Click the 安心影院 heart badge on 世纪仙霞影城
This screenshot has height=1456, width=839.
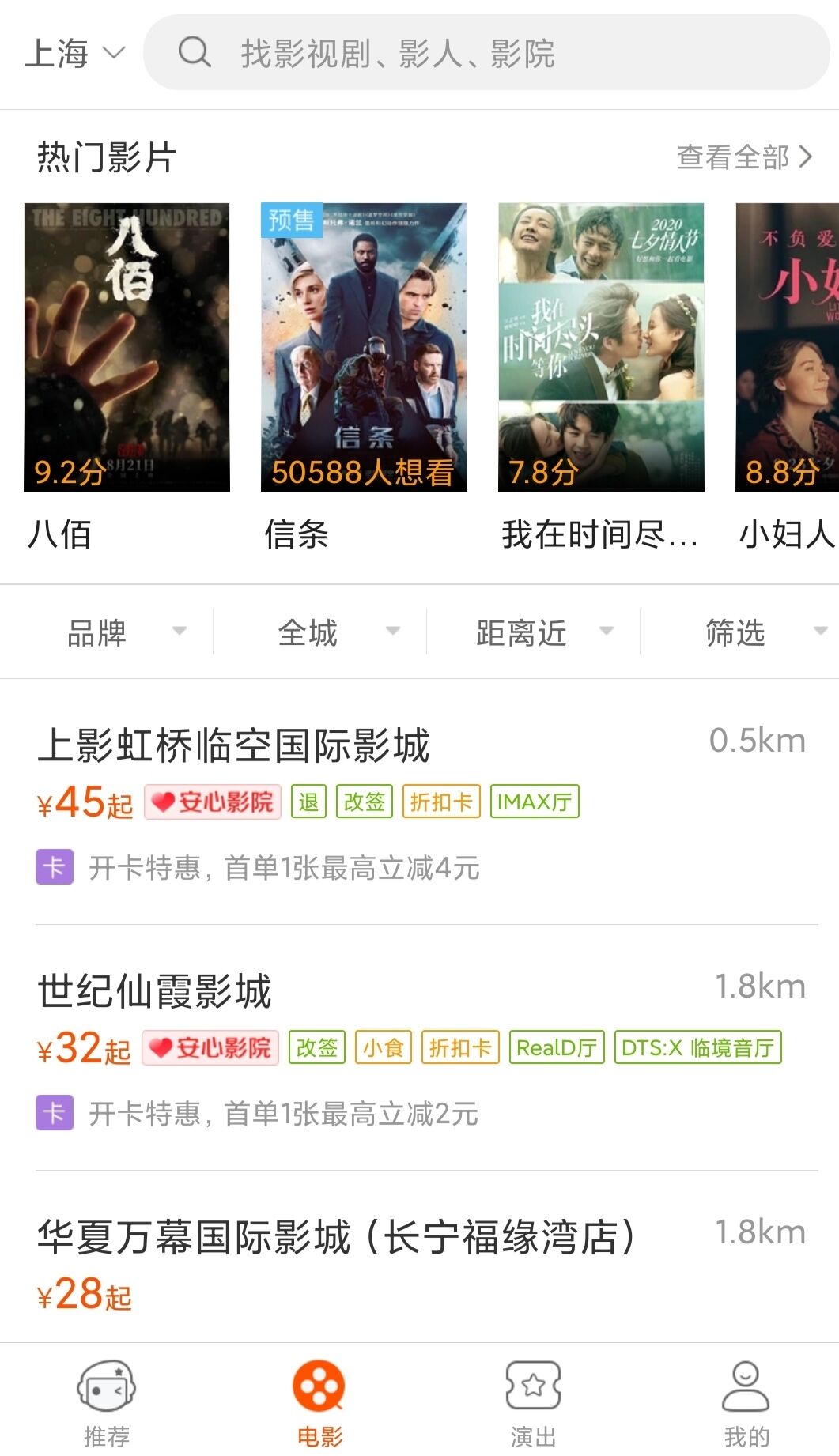click(209, 1047)
